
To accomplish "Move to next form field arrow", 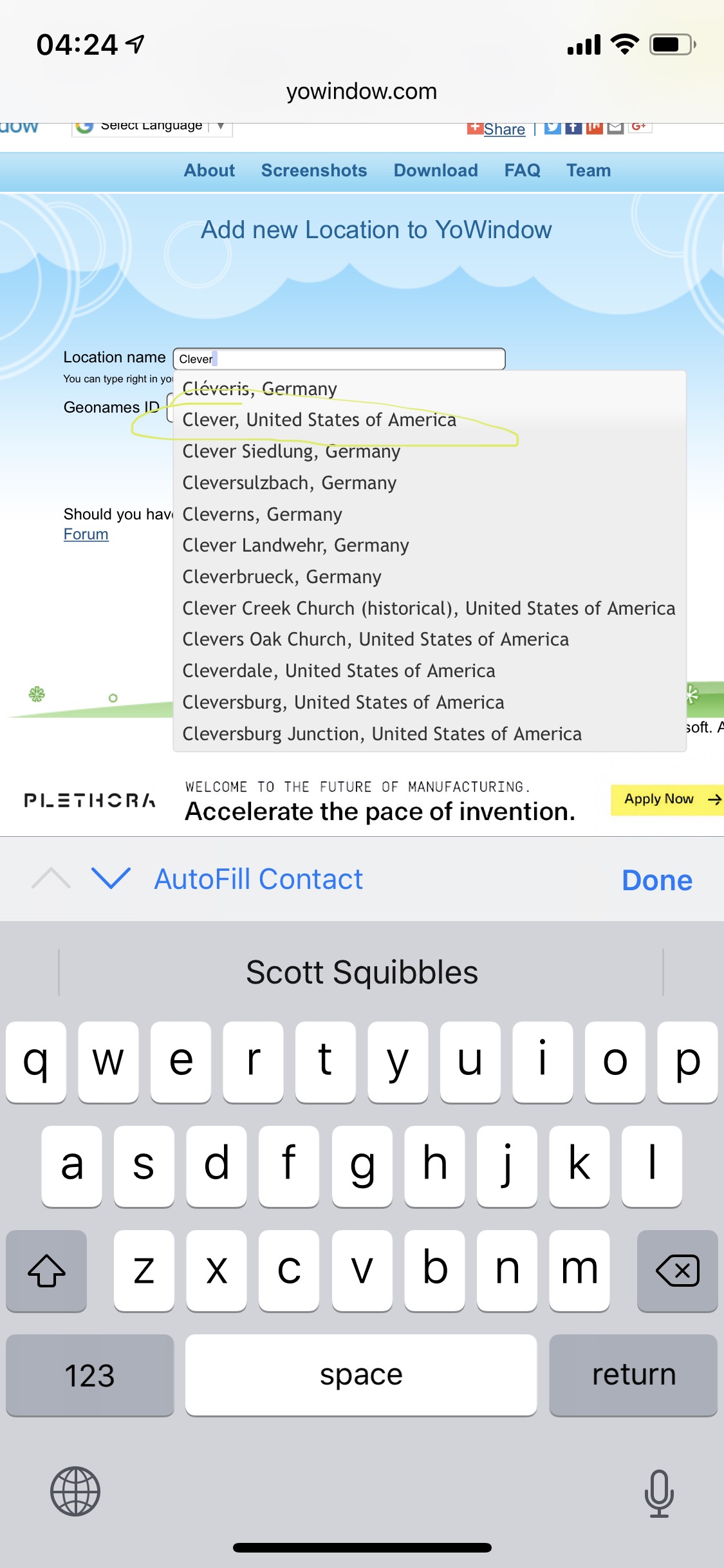I will coord(111,878).
